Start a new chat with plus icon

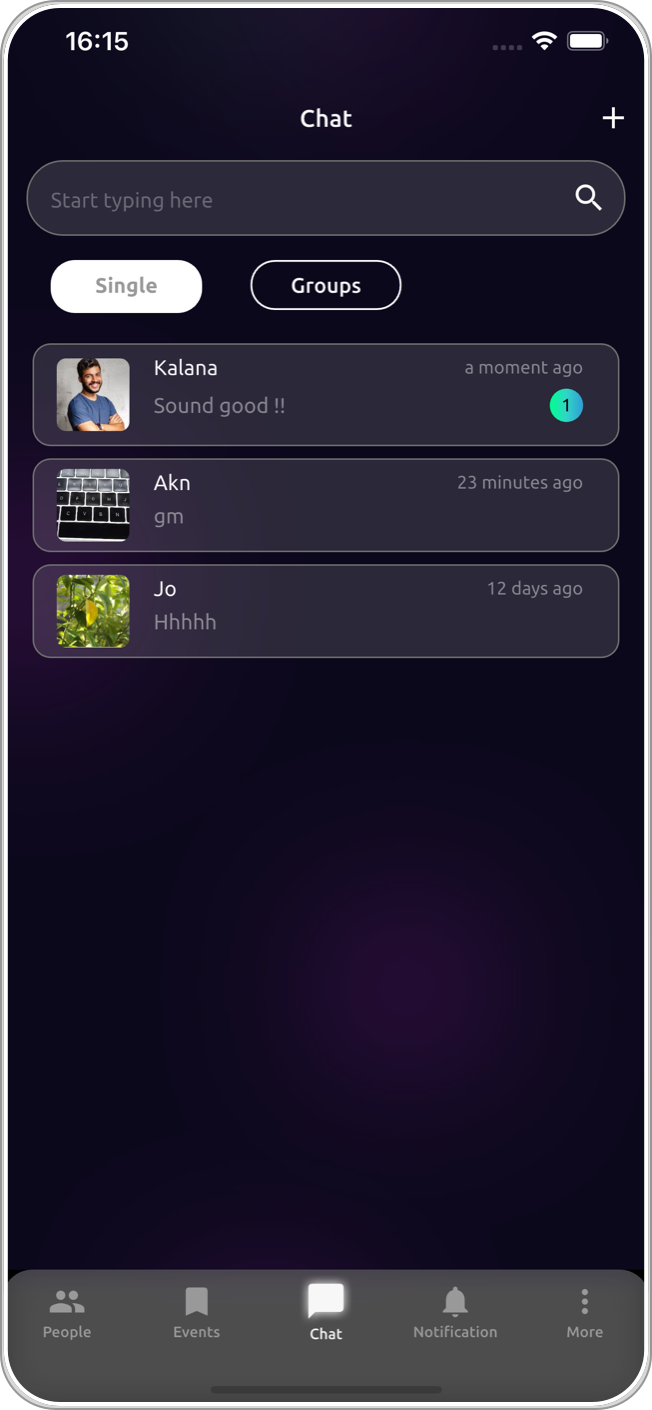coord(613,118)
